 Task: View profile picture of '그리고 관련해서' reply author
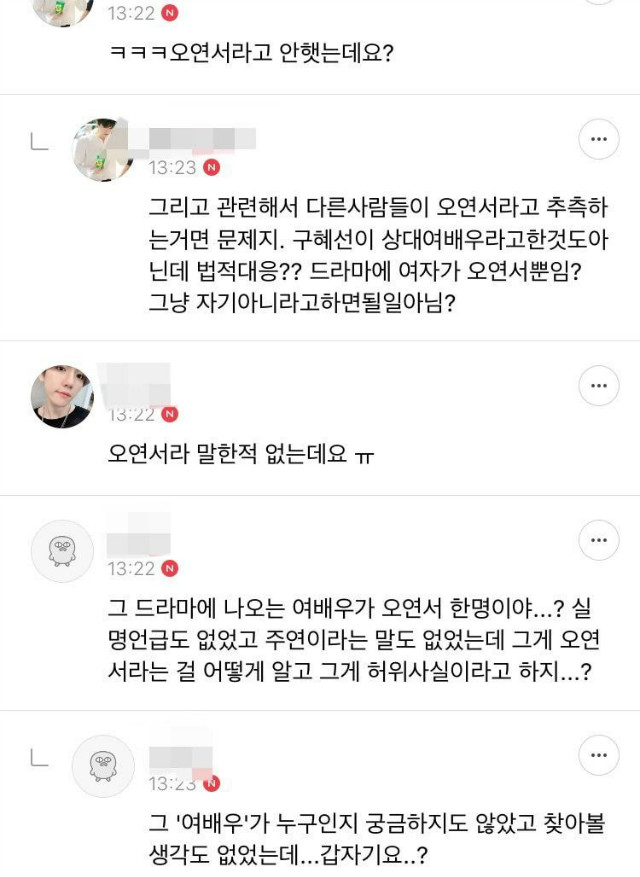pyautogui.click(x=103, y=151)
